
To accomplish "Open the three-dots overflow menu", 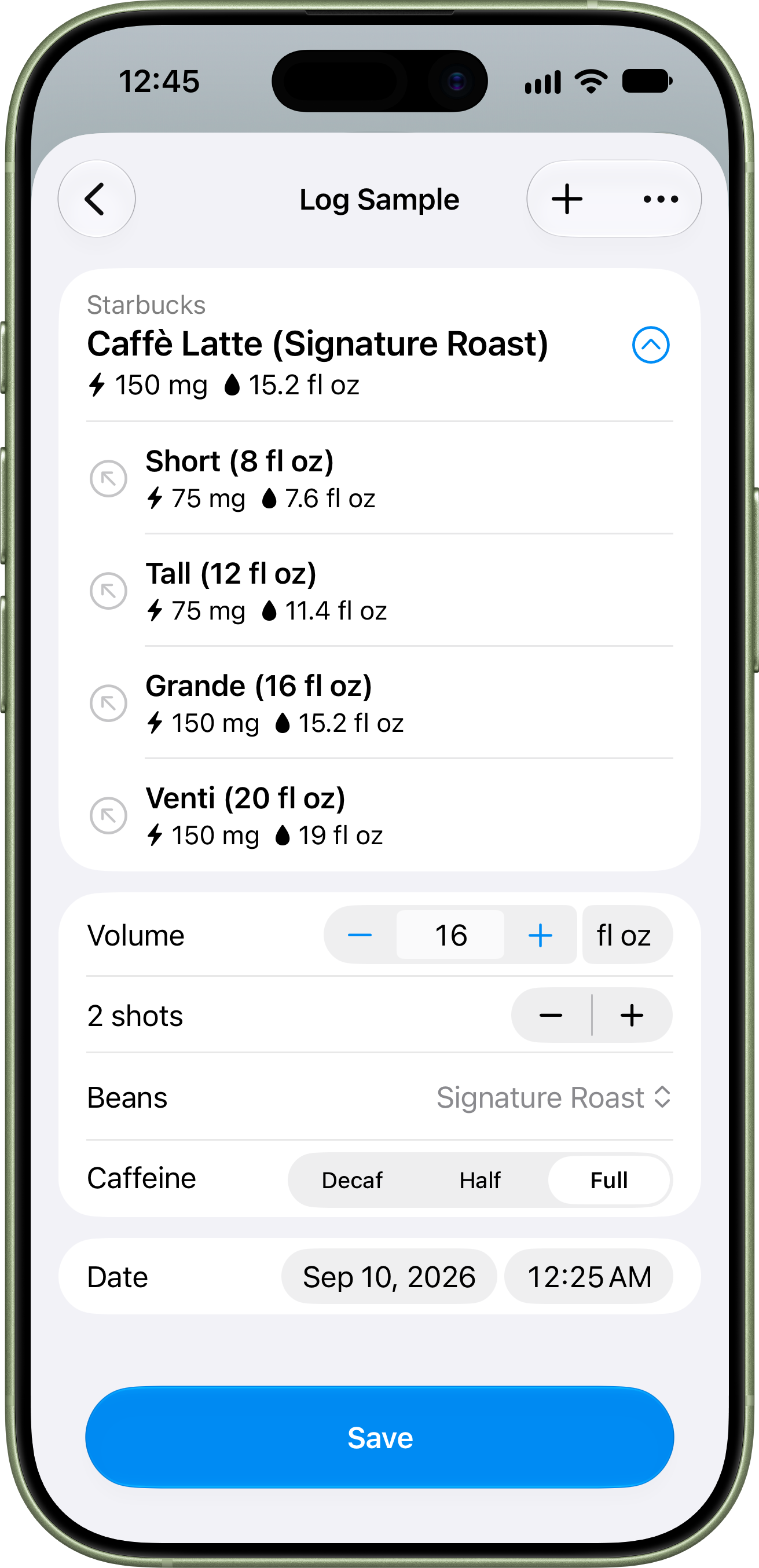I will 661,199.
